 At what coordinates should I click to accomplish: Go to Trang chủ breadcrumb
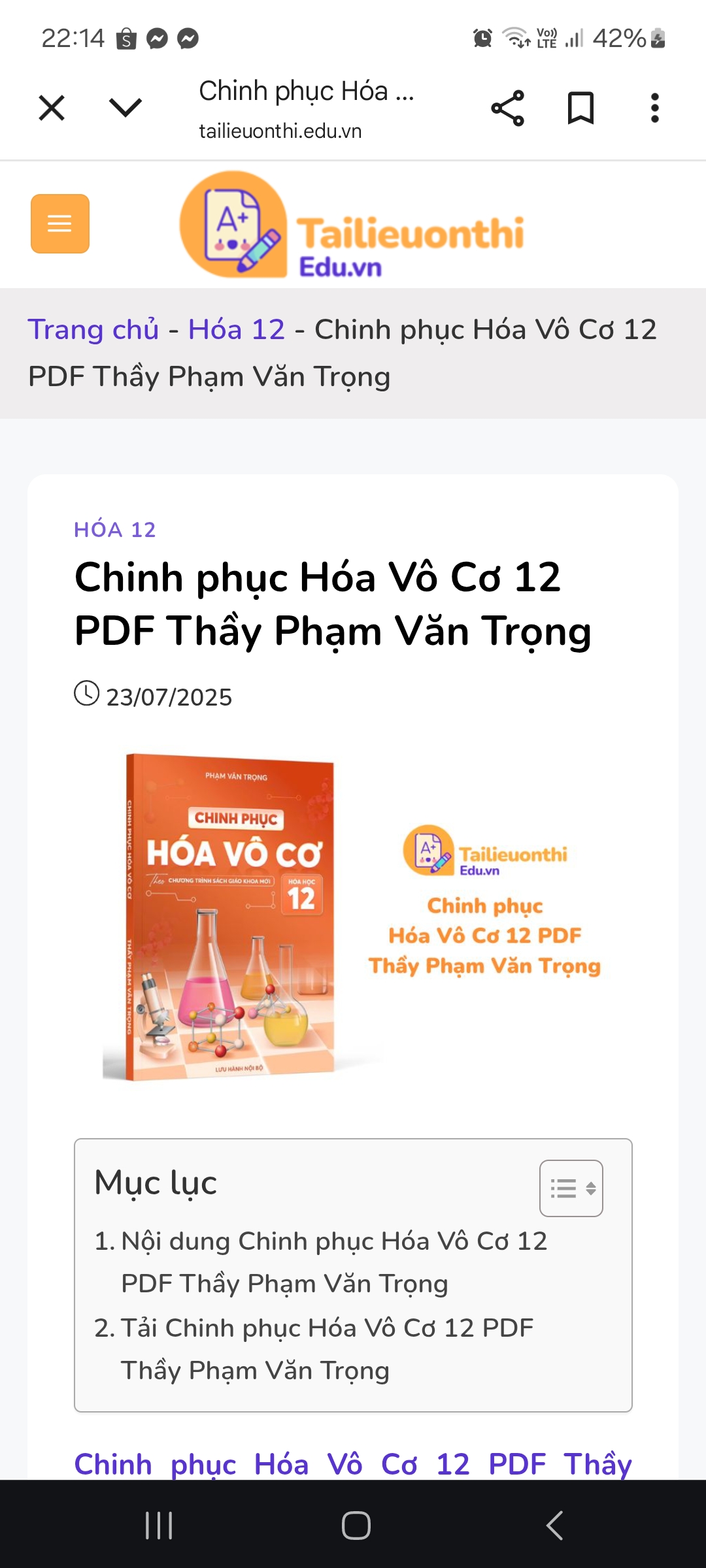93,329
